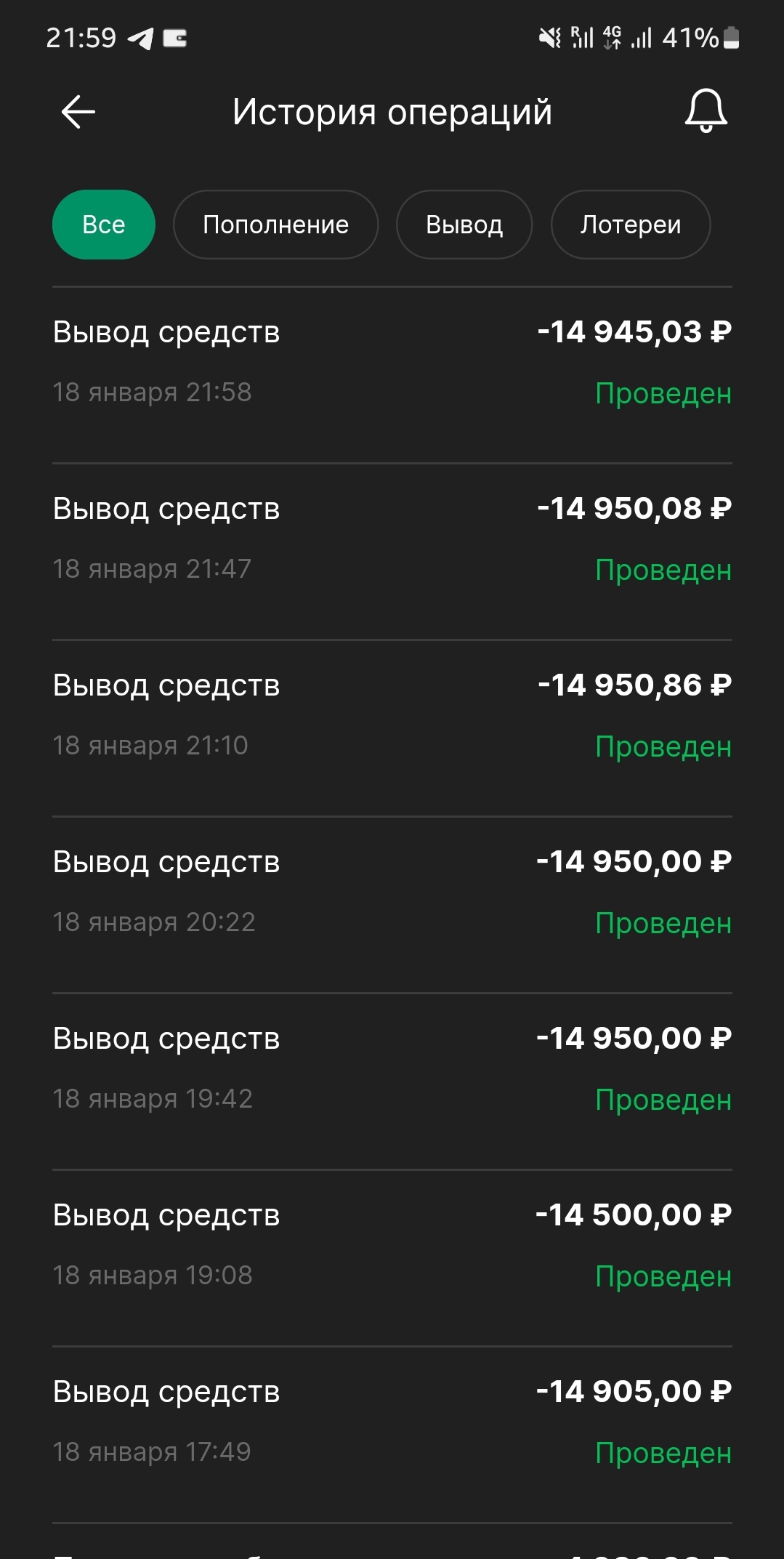Image resolution: width=784 pixels, height=1559 pixels.
Task: View the 14 500,00 ₽ withdrawal
Action: pyautogui.click(x=392, y=1258)
